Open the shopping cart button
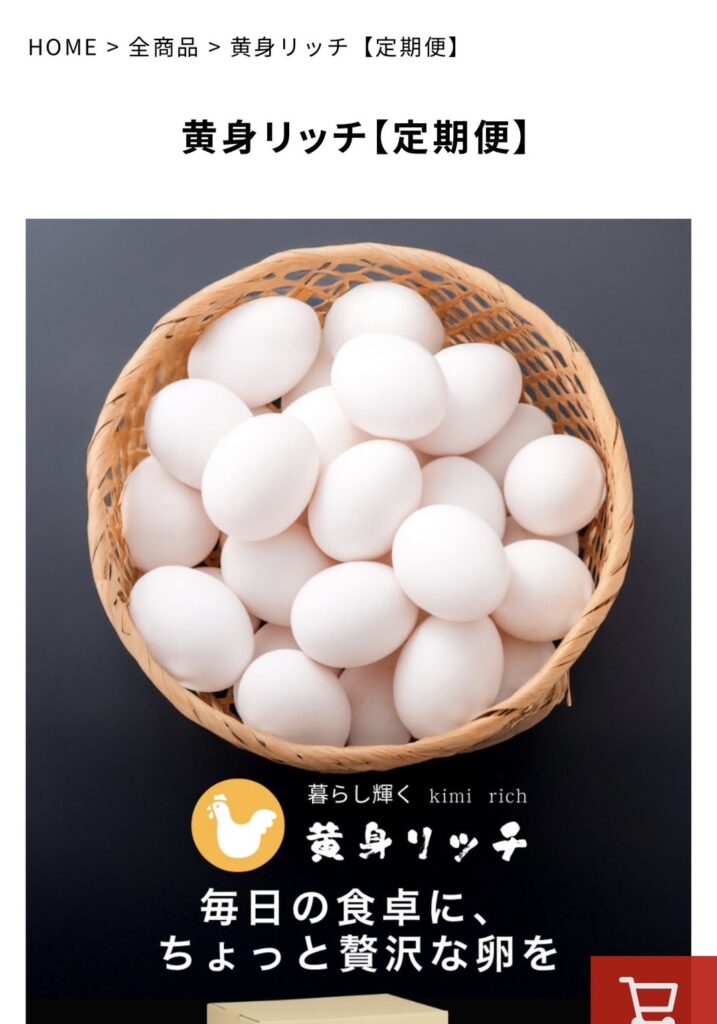 652,994
